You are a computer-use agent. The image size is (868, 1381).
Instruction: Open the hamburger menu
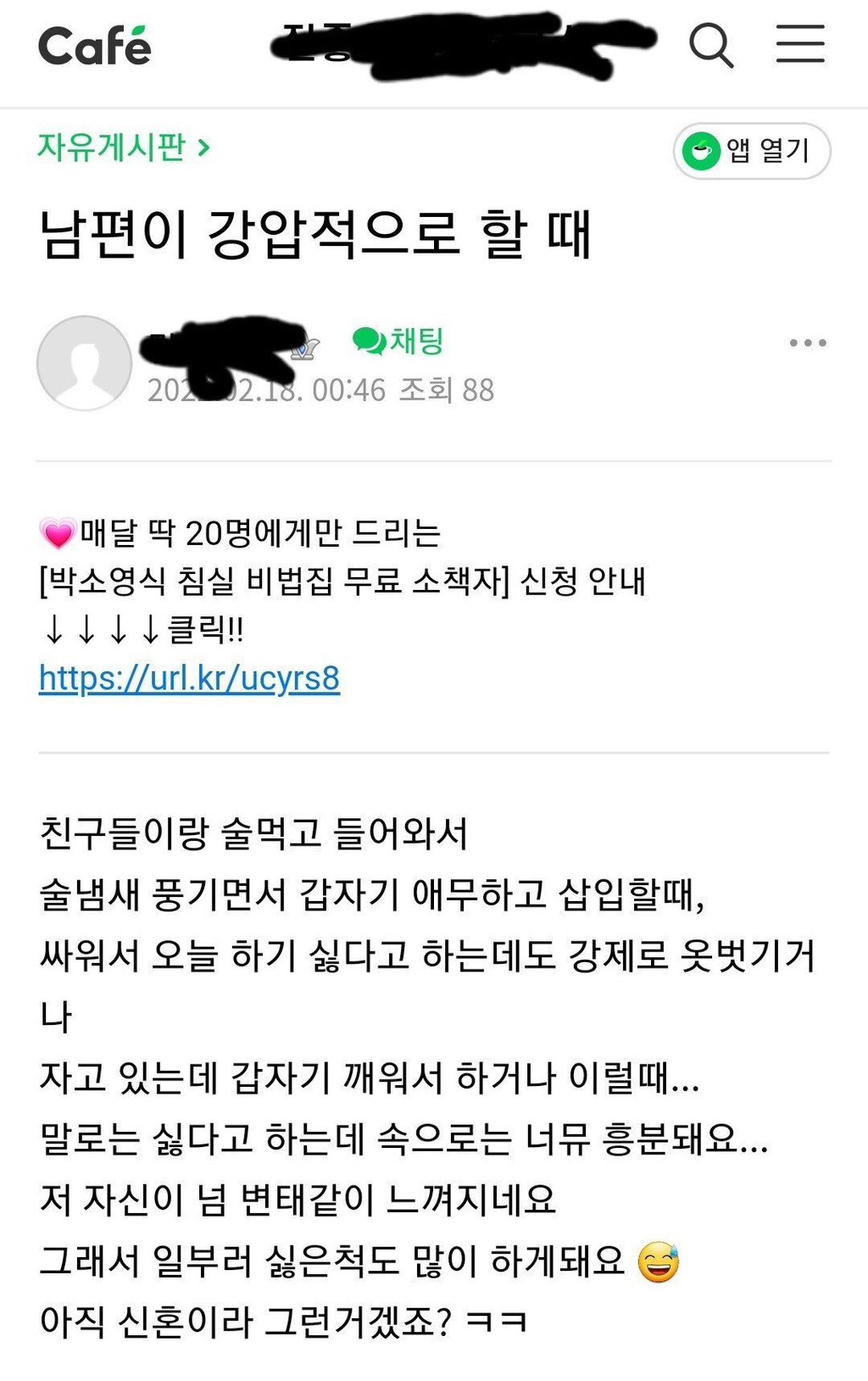800,44
